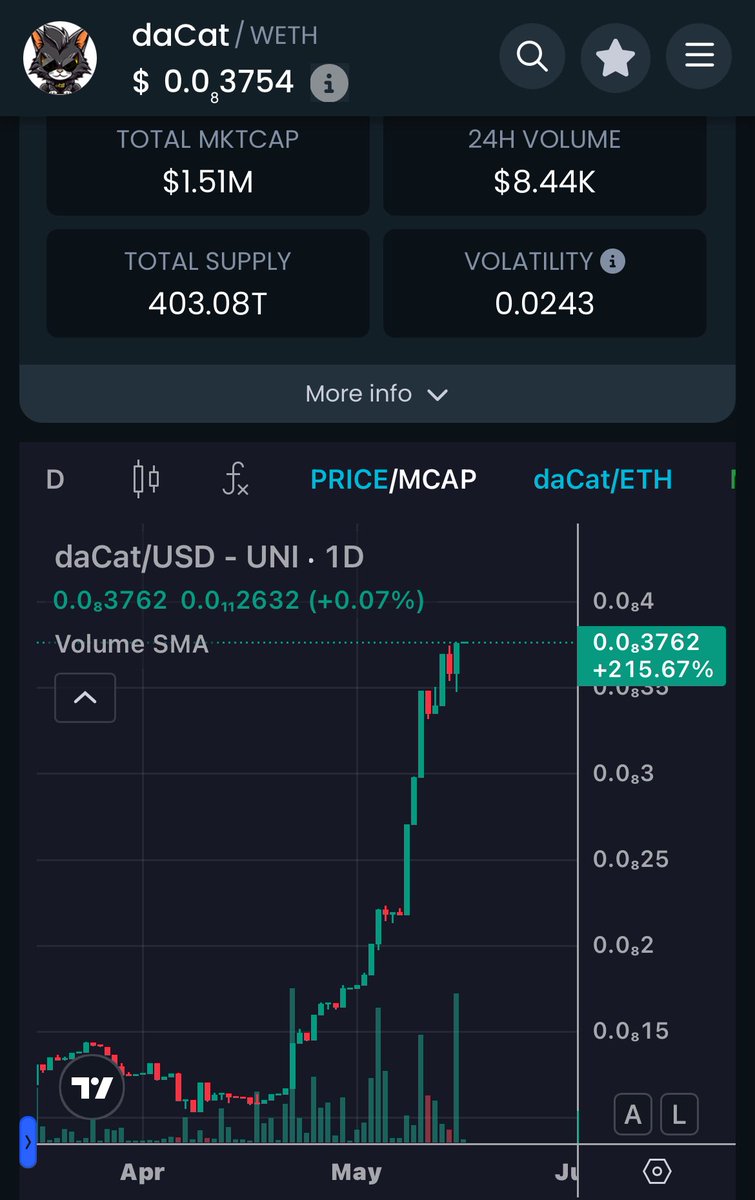Open volatility info icon
The height and width of the screenshot is (1200, 755).
pos(612,262)
